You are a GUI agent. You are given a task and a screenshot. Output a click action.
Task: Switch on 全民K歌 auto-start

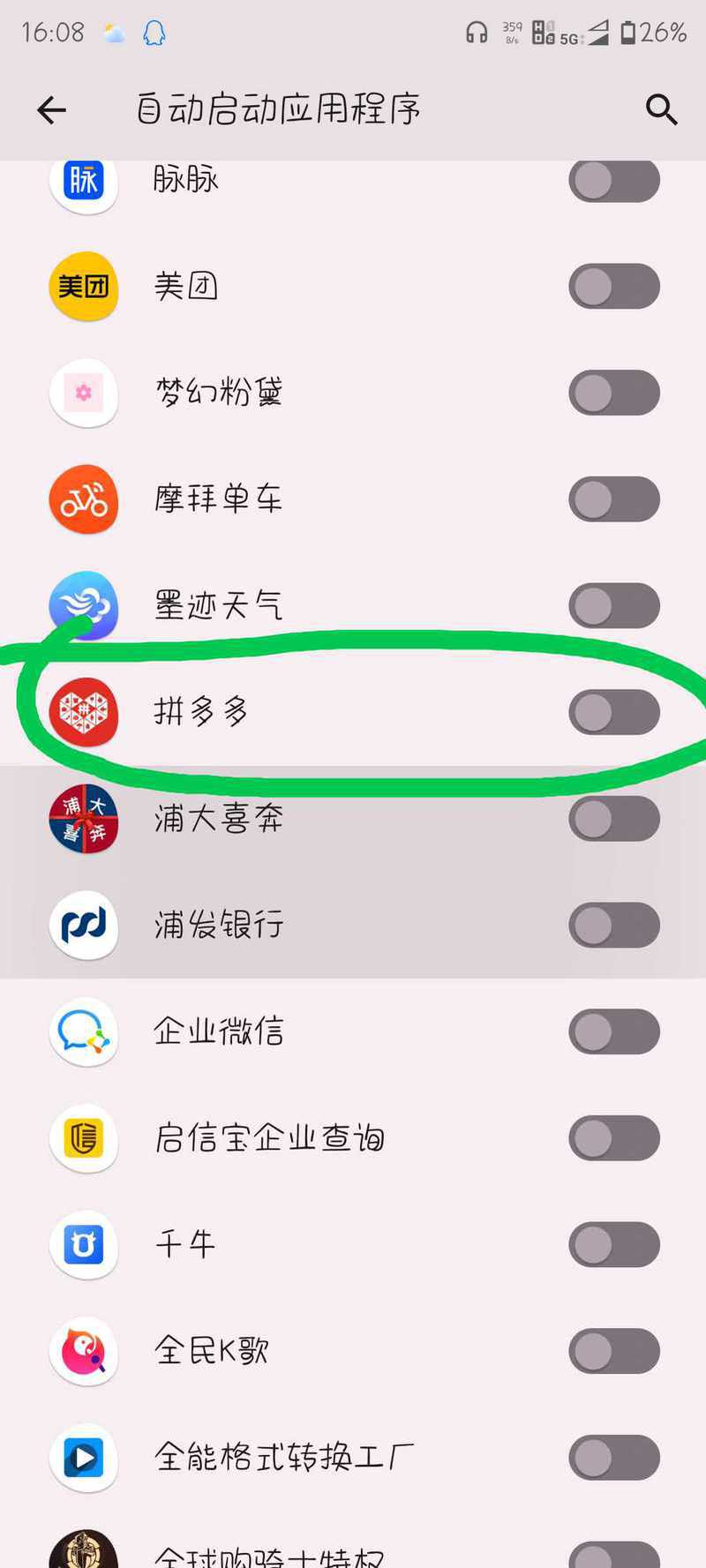pyautogui.click(x=614, y=1351)
